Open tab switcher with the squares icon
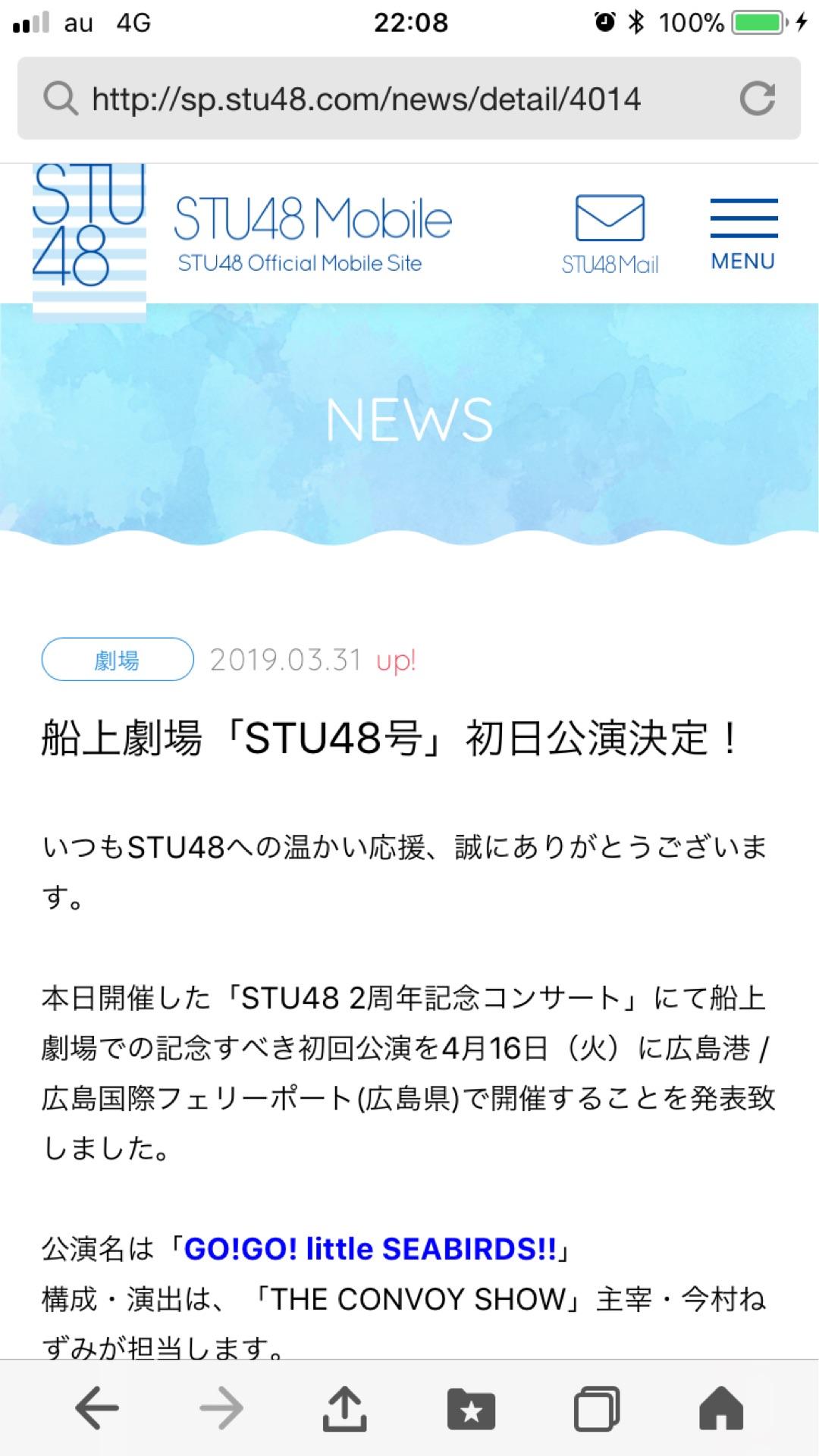This screenshot has height=1456, width=819. pyautogui.click(x=599, y=1409)
